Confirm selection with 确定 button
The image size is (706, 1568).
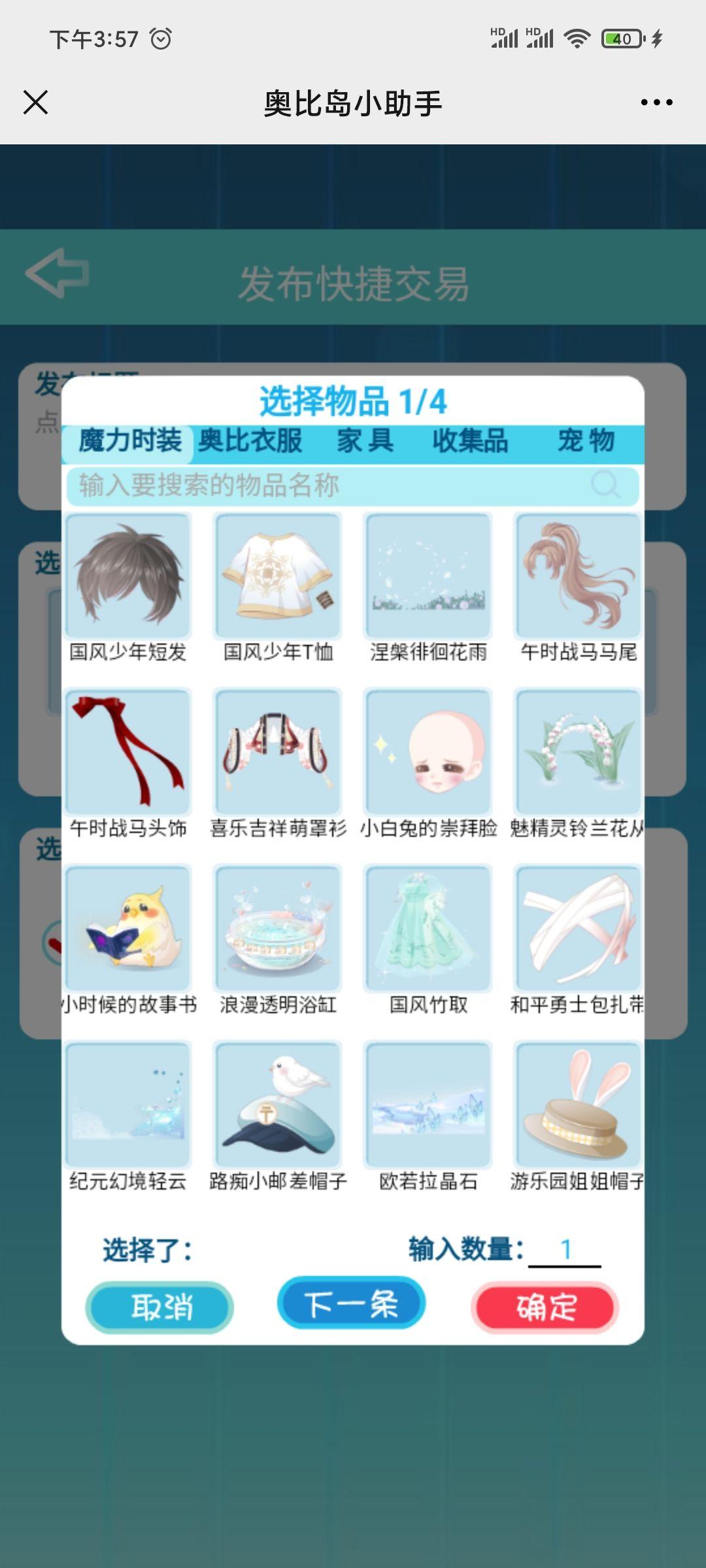545,1307
